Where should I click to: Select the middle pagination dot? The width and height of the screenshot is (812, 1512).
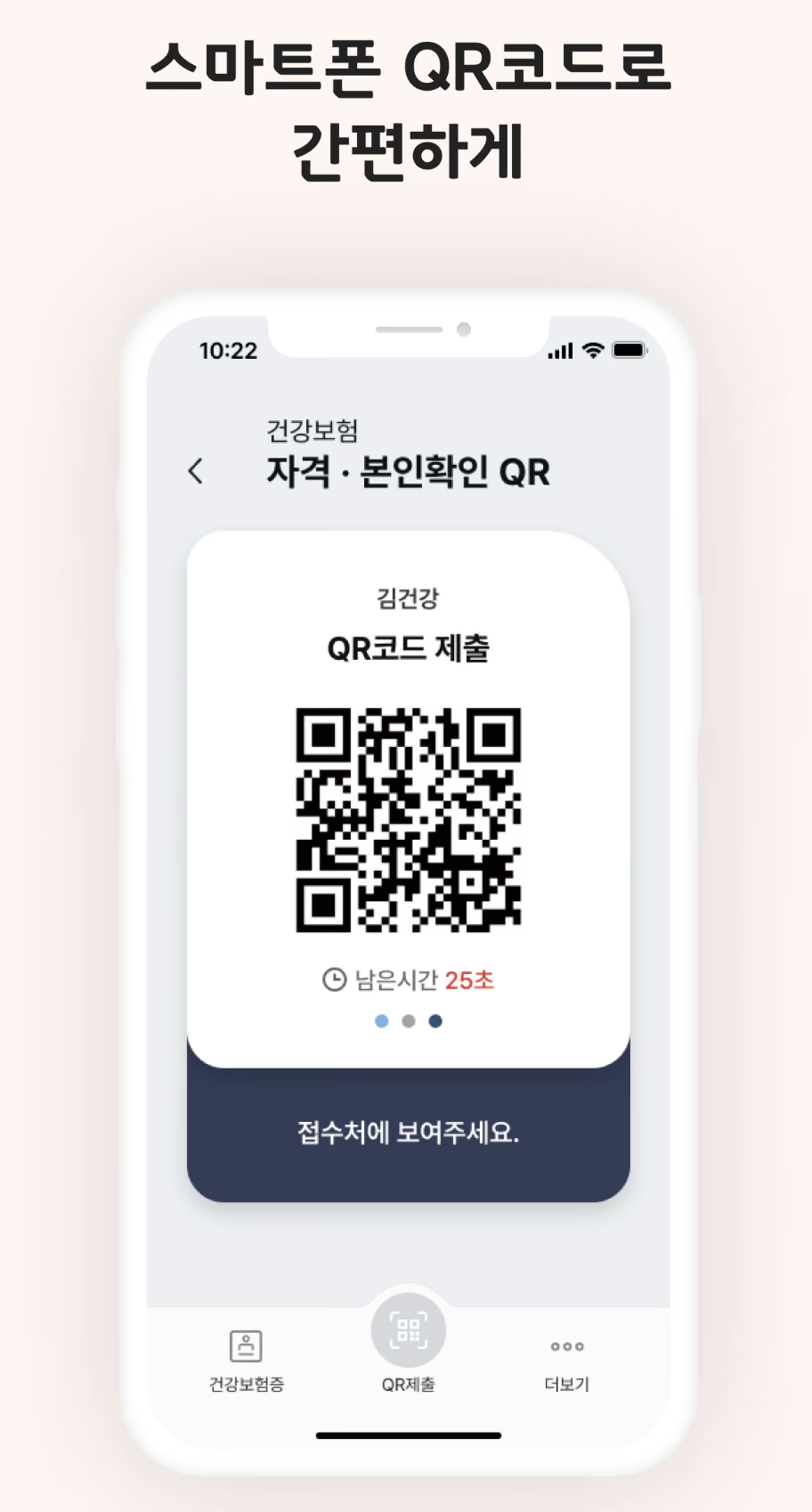click(408, 1021)
